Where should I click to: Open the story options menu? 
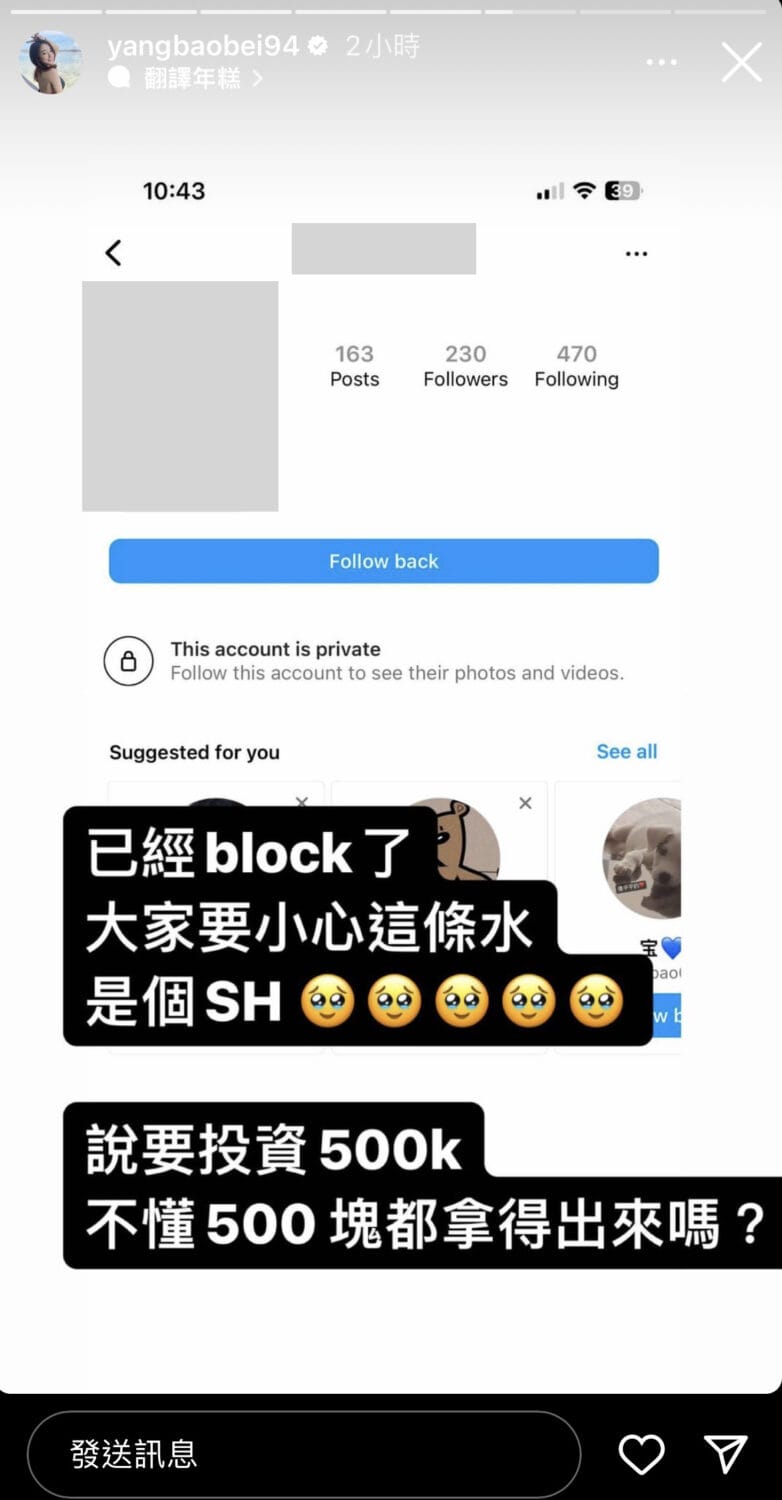pyautogui.click(x=661, y=62)
